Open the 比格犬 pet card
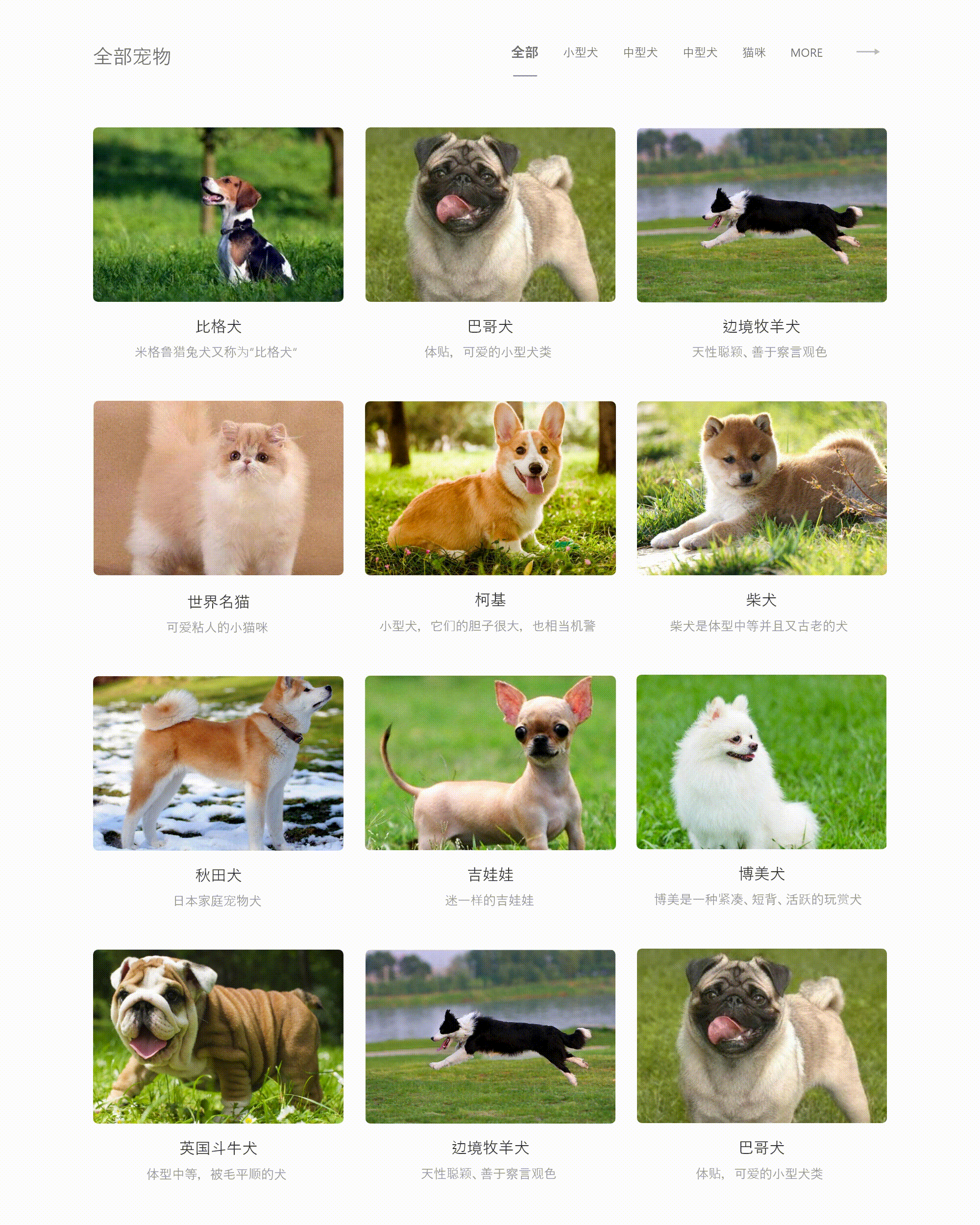 pyautogui.click(x=218, y=215)
